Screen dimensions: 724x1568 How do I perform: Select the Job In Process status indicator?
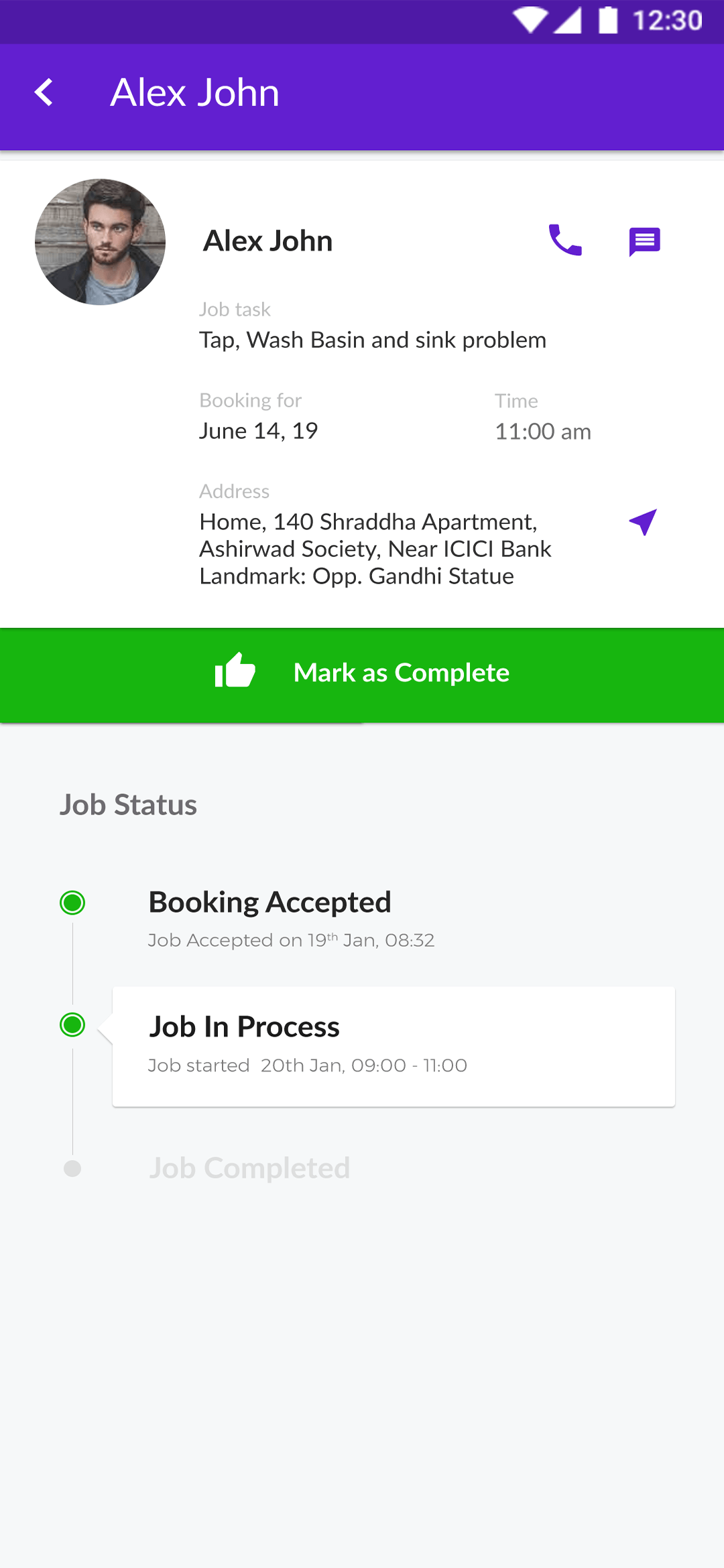coord(71,1024)
